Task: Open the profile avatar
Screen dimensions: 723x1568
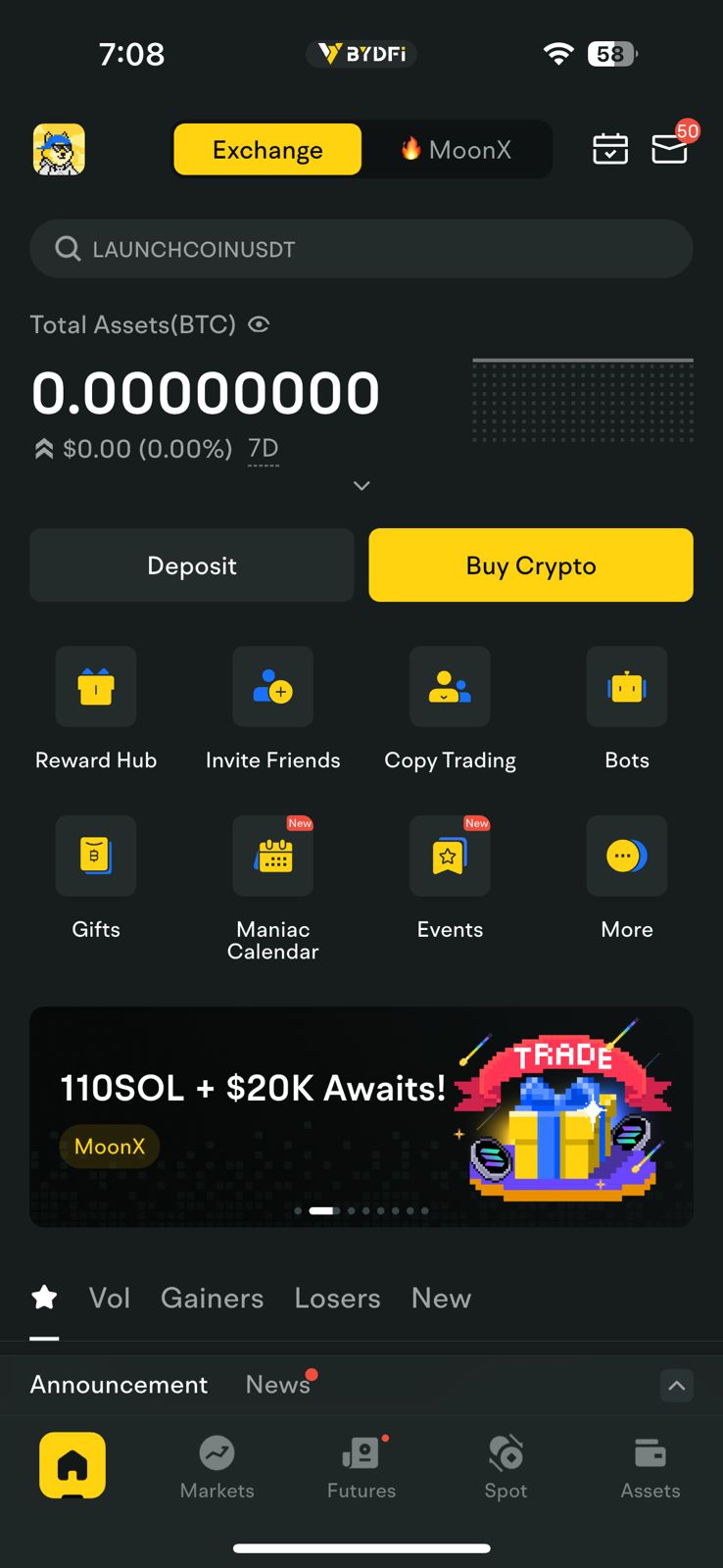Action: tap(59, 150)
